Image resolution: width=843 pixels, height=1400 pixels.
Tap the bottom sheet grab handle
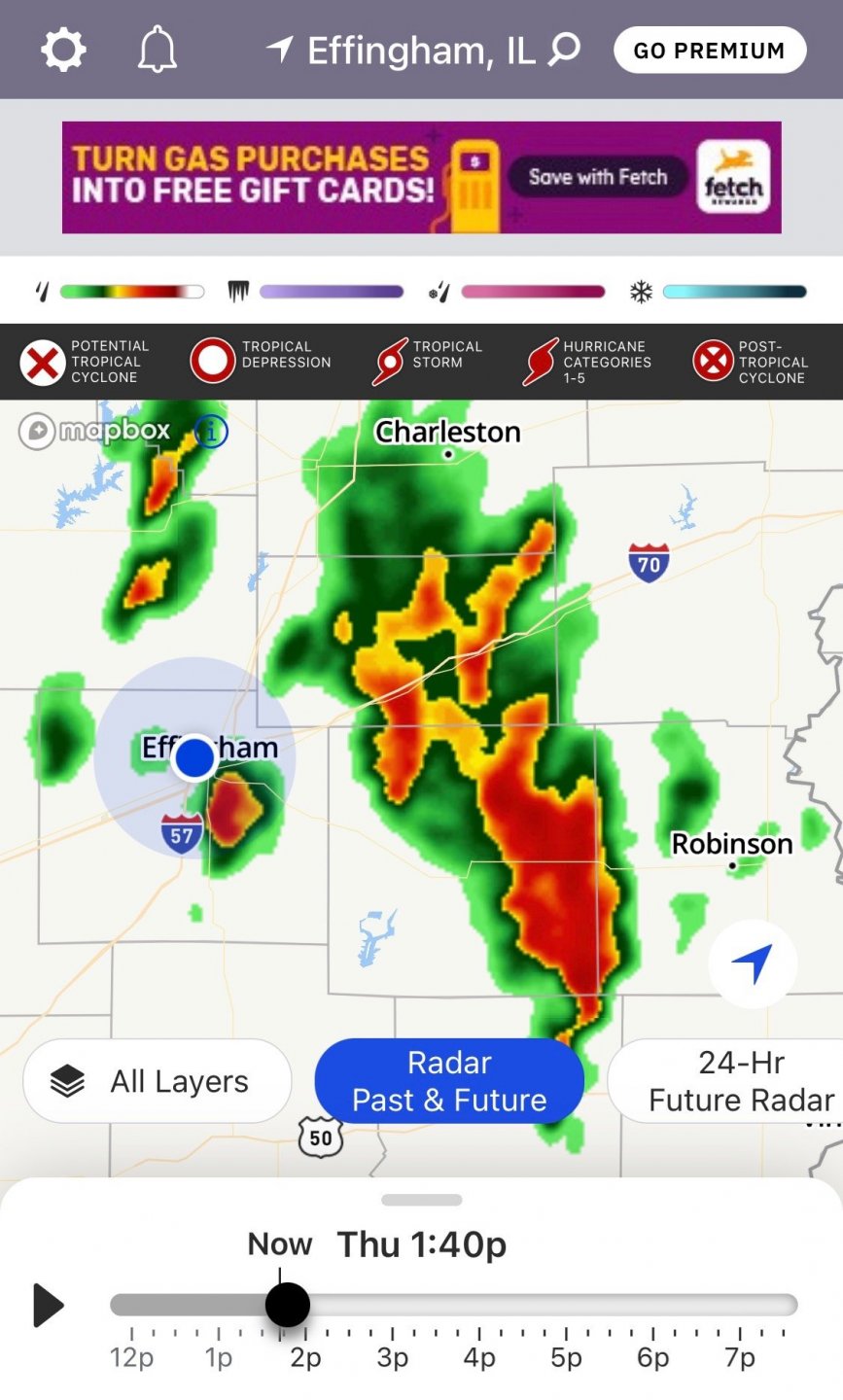pos(421,1200)
